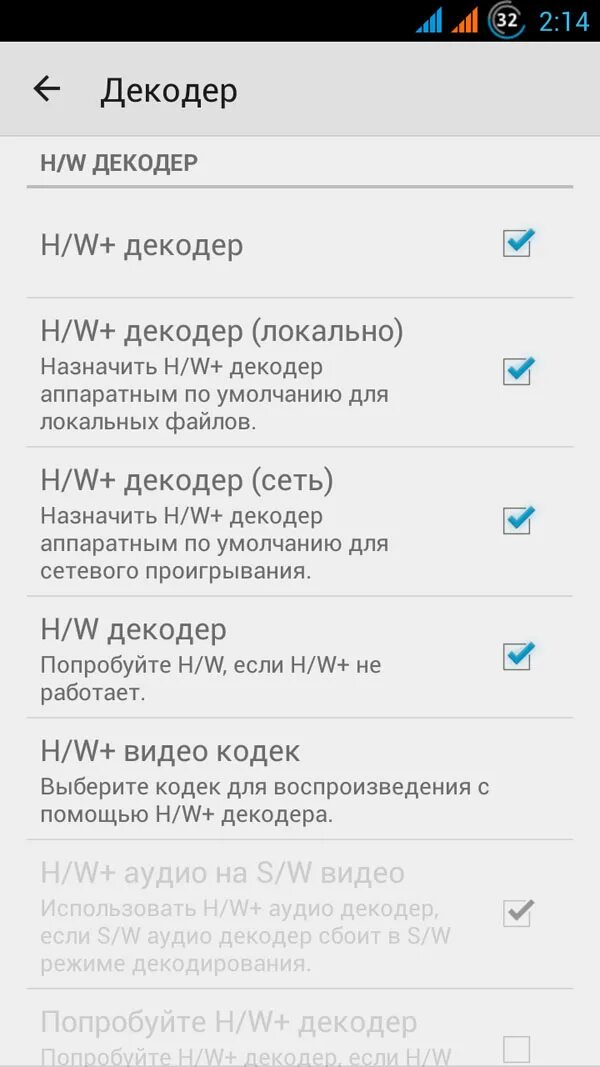Uncheck the H/W декодер checkbox
Screen dimensions: 600x1067
coord(517,657)
